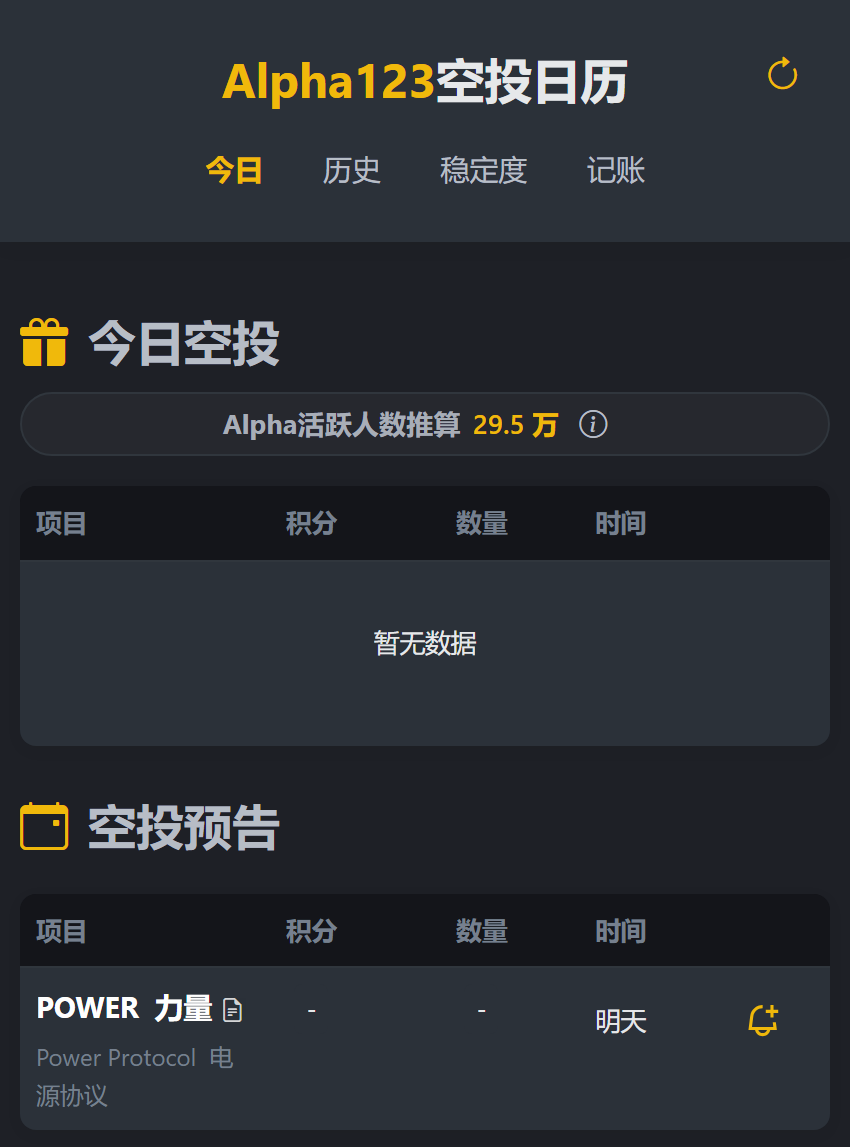This screenshot has height=1147, width=850.
Task: Set a reminder bell for POWER airdrop
Action: pos(763,1021)
